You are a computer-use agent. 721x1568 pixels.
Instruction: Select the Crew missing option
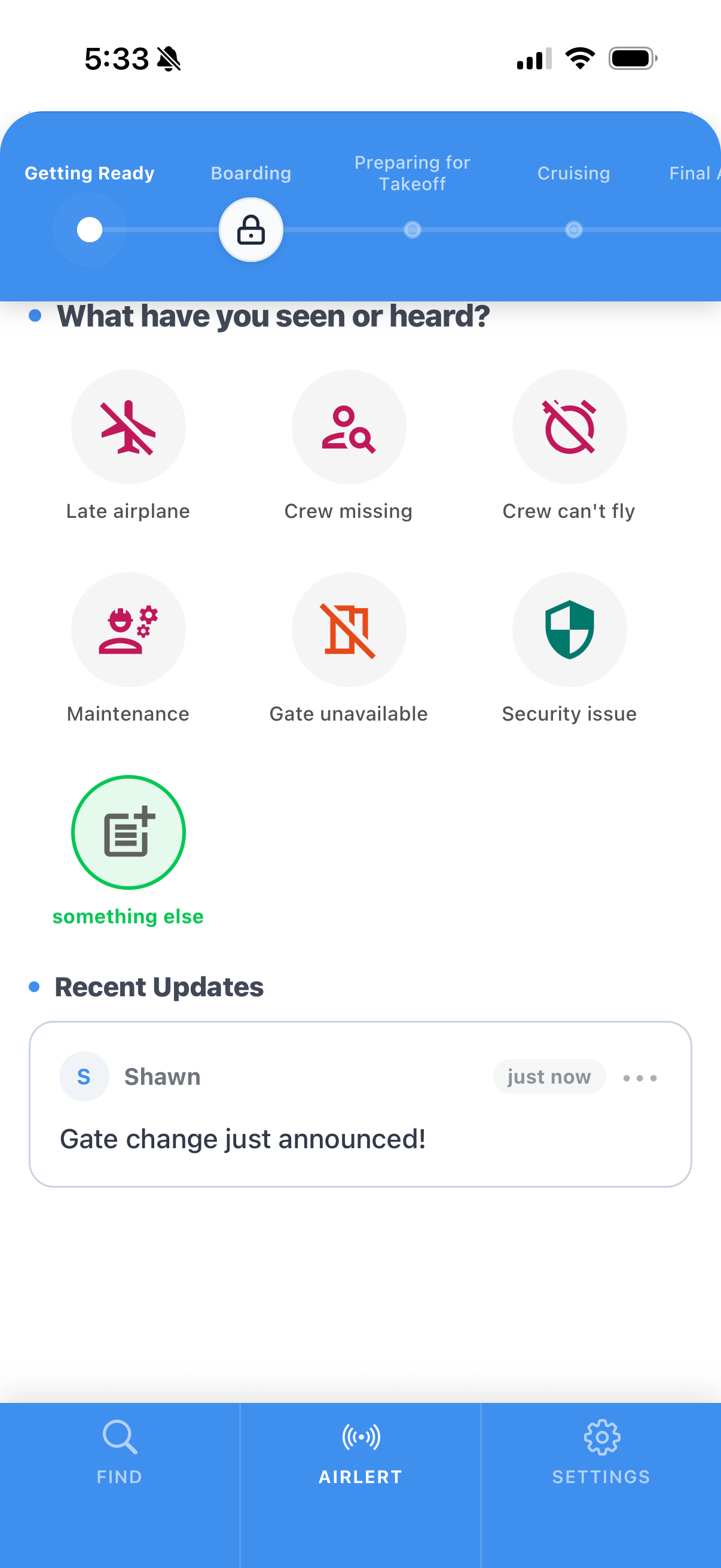(x=349, y=428)
